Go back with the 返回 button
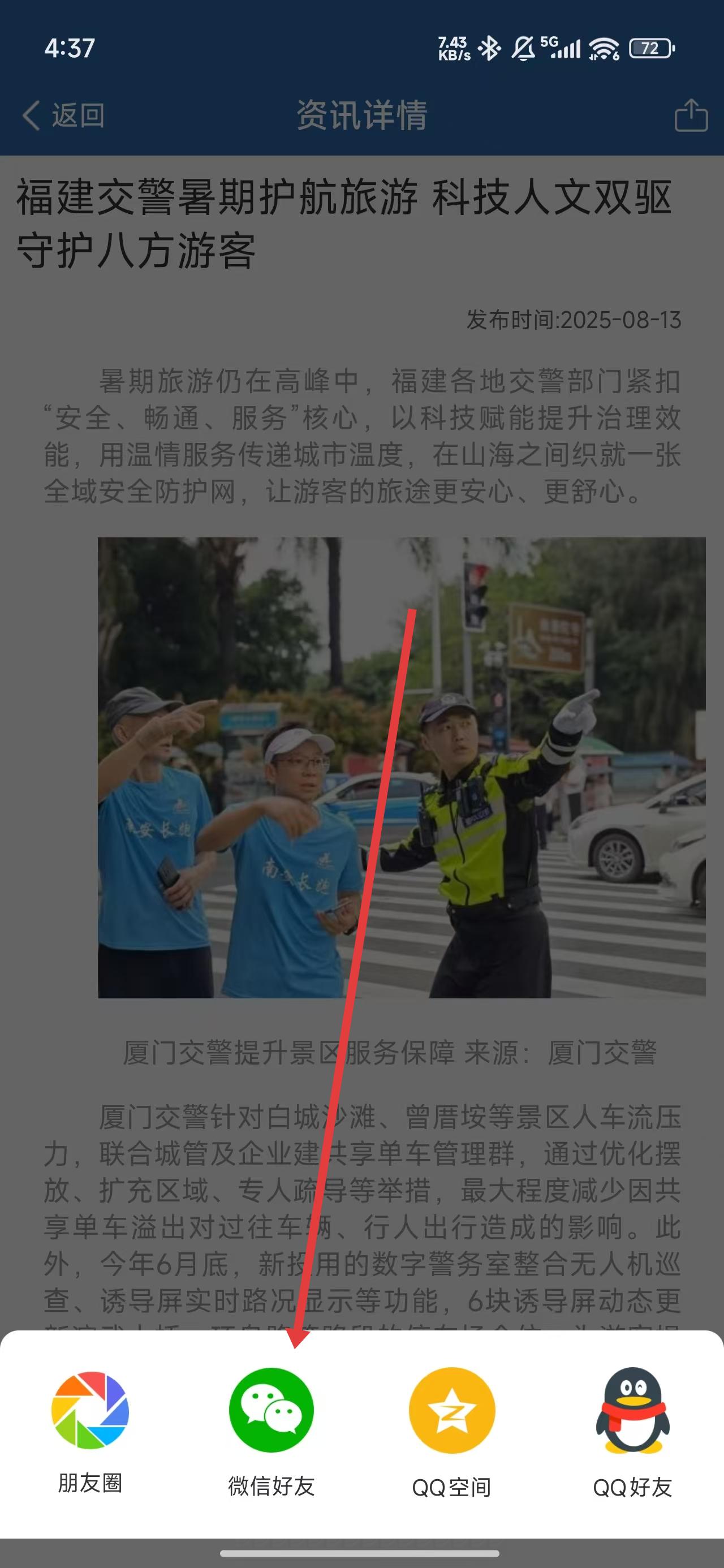This screenshot has height=1568, width=724. click(x=64, y=115)
